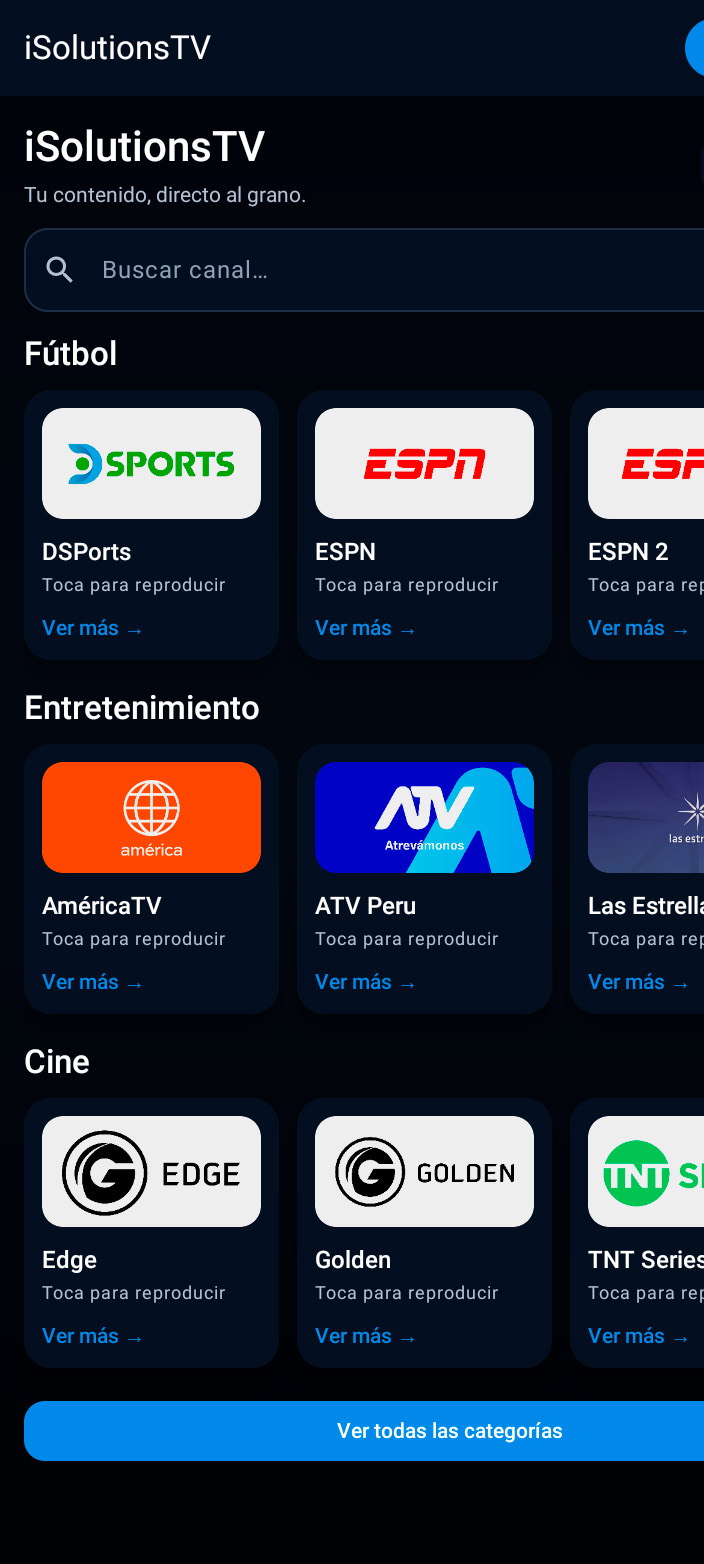Play the Edge movie channel
The image size is (704, 1564).
coord(151,1172)
